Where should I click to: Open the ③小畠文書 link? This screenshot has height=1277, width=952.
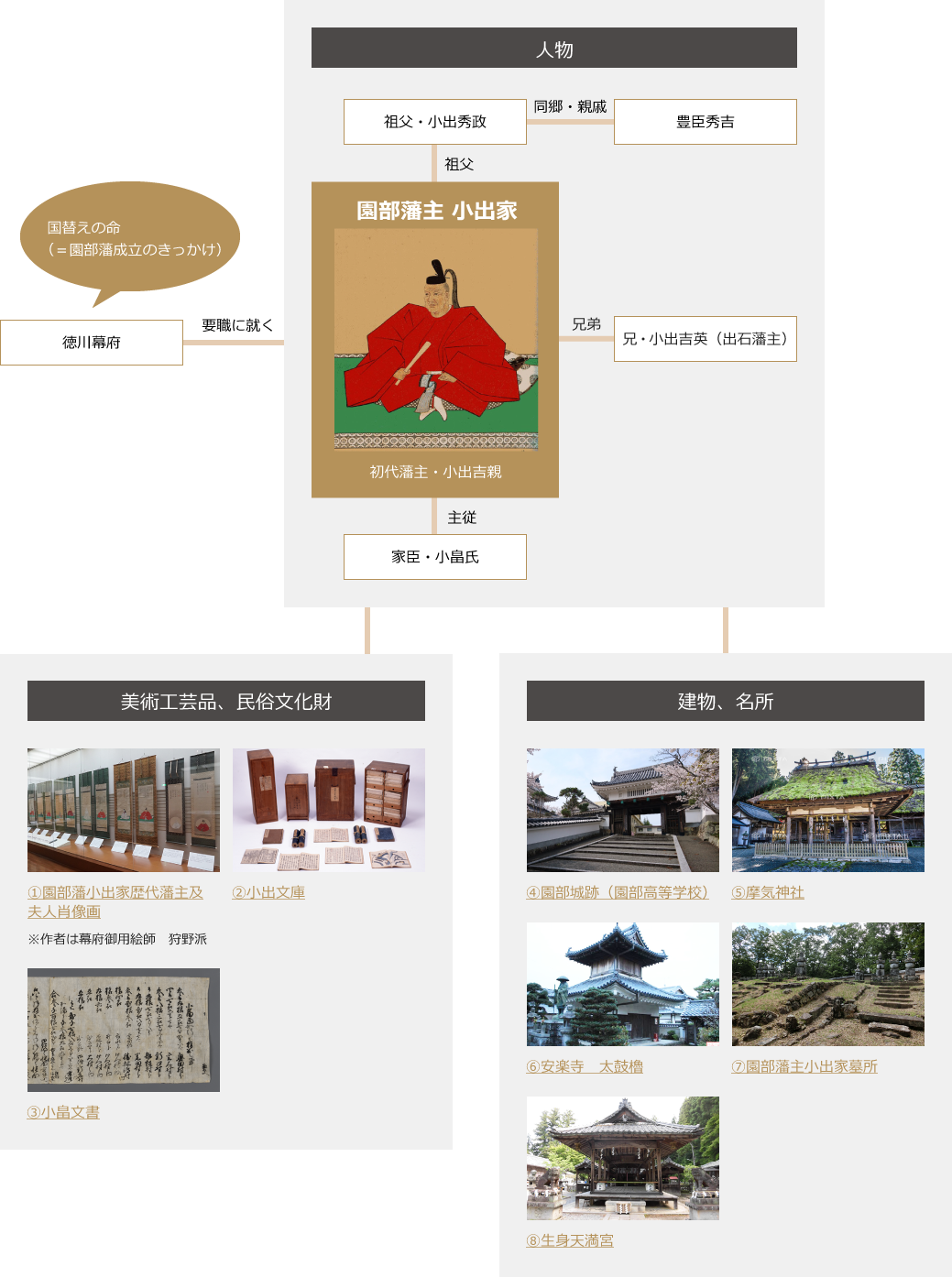tap(63, 1113)
